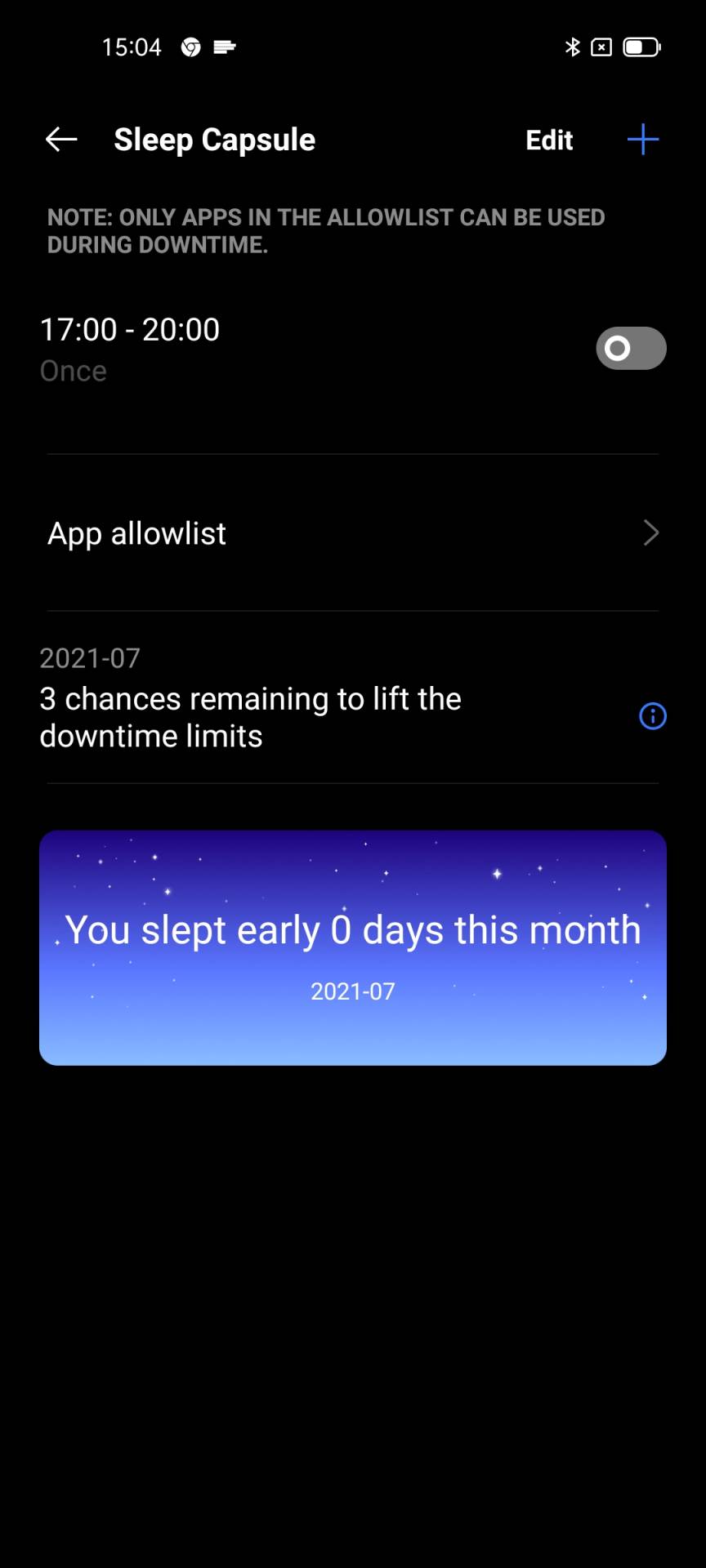The width and height of the screenshot is (706, 1568).
Task: Go back from Sleep Capsule
Action: point(61,140)
